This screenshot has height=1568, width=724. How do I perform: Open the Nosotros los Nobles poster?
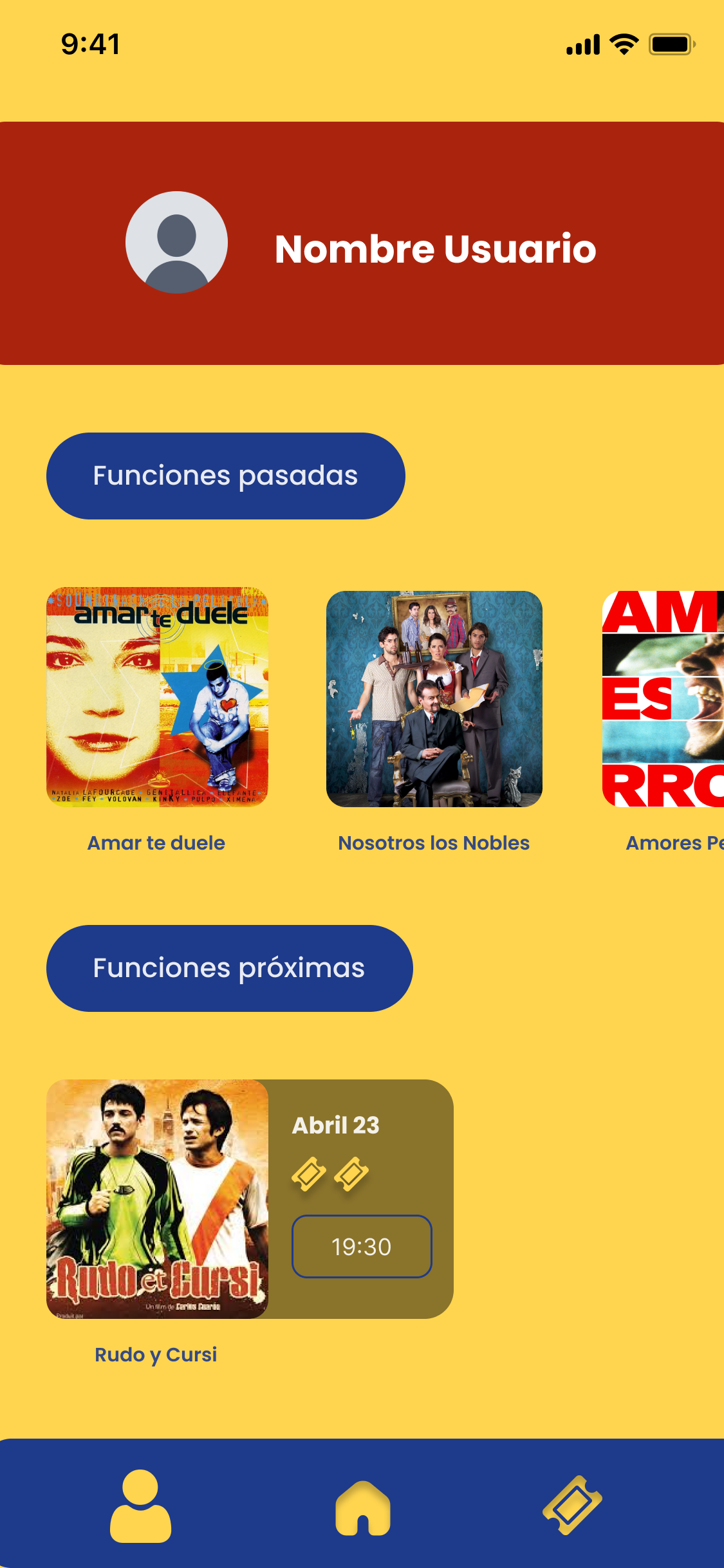coord(434,698)
